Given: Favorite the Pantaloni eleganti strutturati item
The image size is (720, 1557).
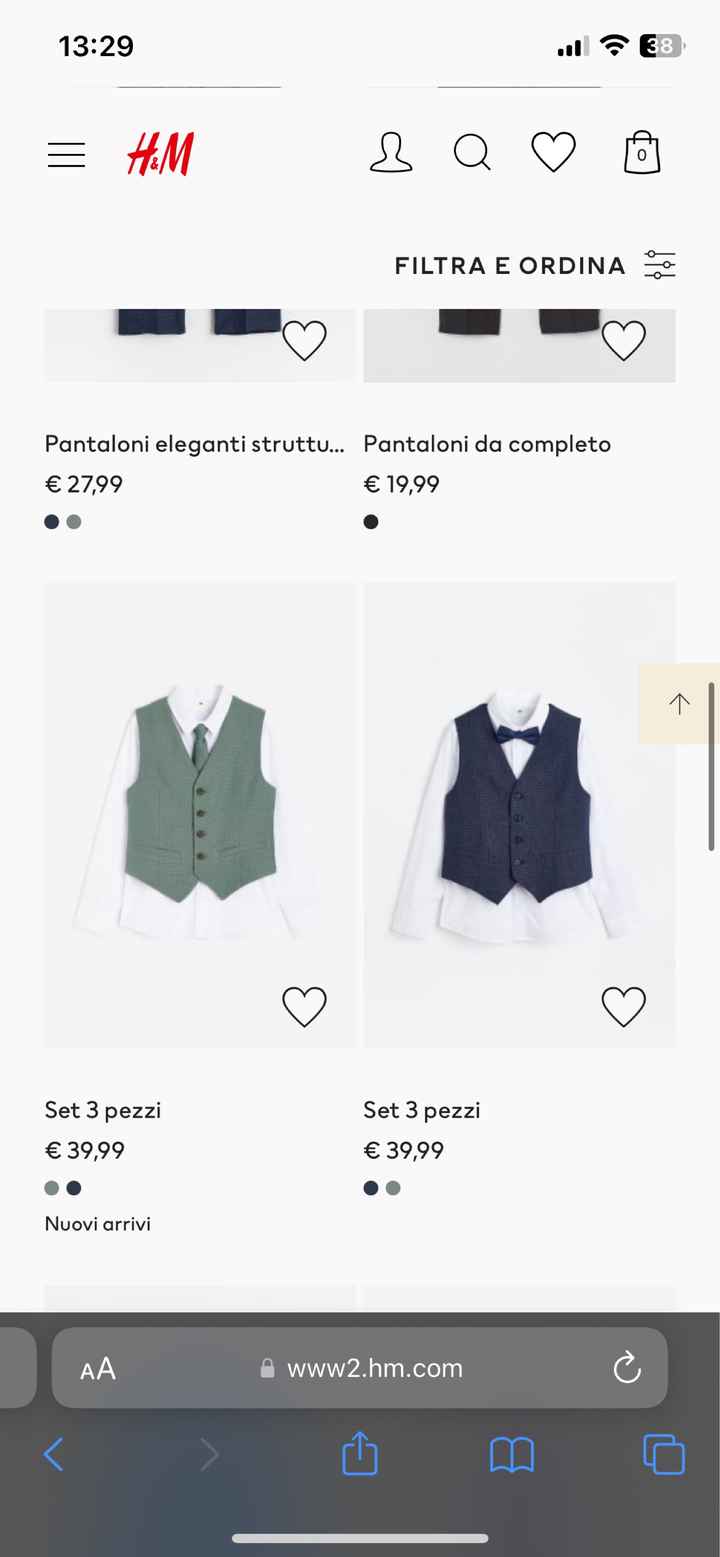Looking at the screenshot, I should click(x=304, y=341).
